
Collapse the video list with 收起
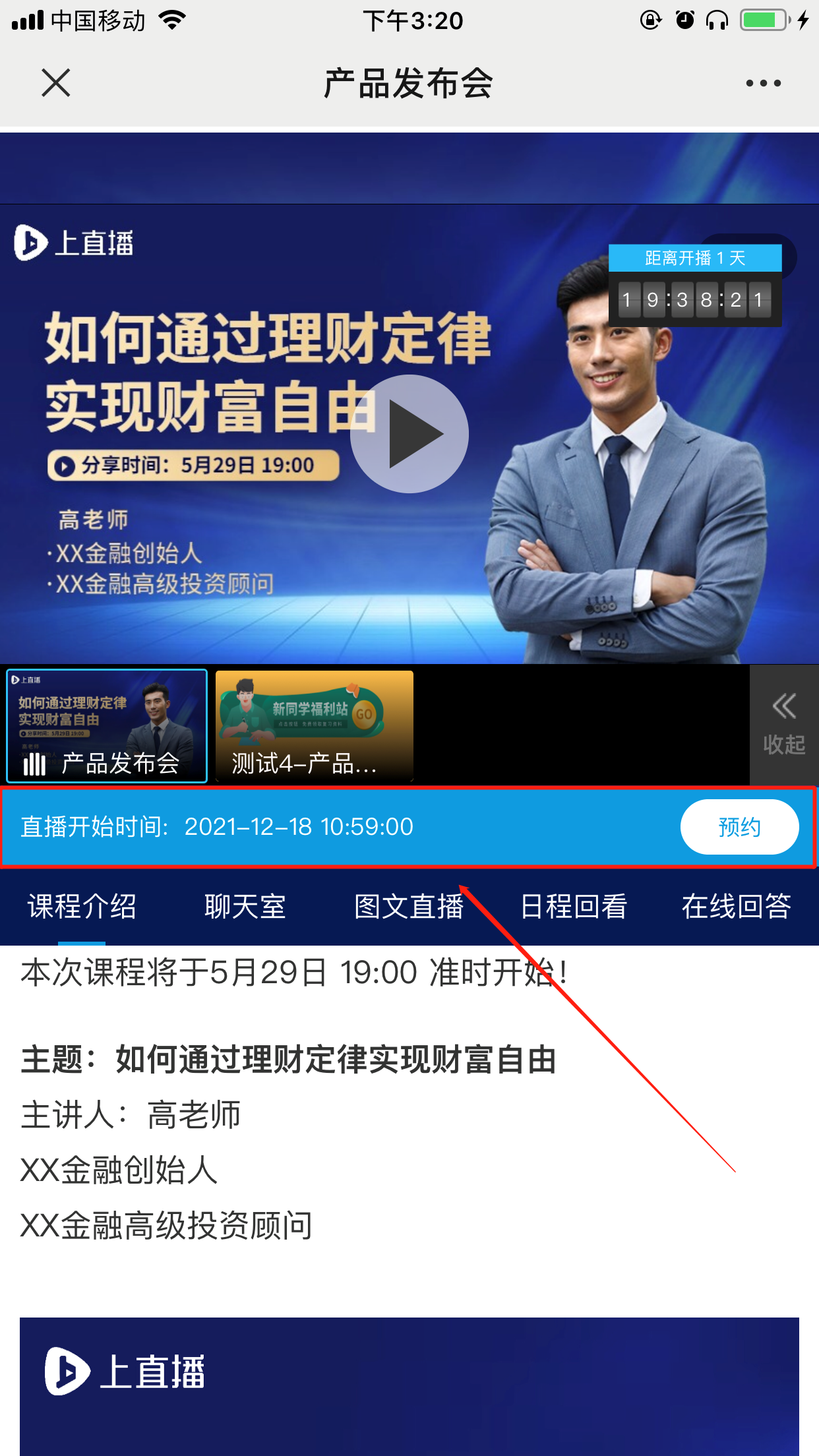[x=783, y=724]
